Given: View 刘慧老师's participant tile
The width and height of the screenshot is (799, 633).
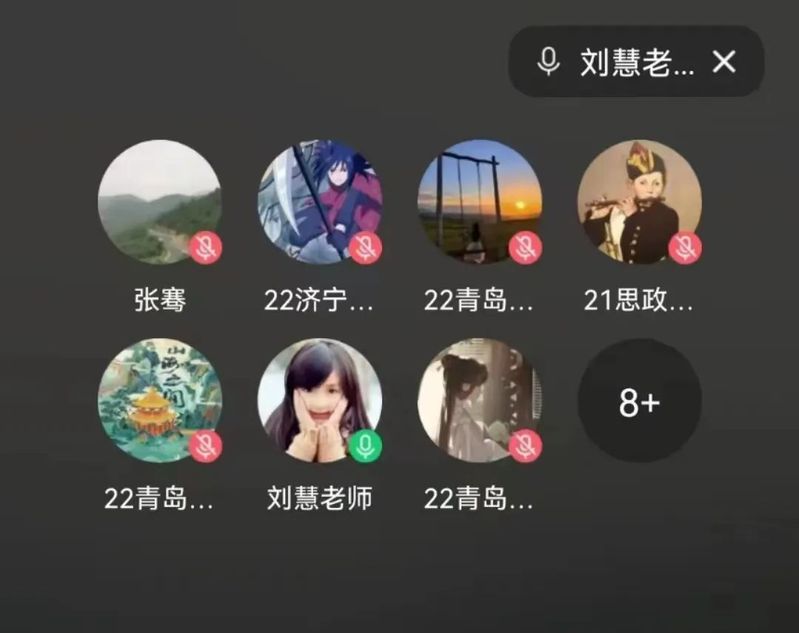Looking at the screenshot, I should (320, 401).
